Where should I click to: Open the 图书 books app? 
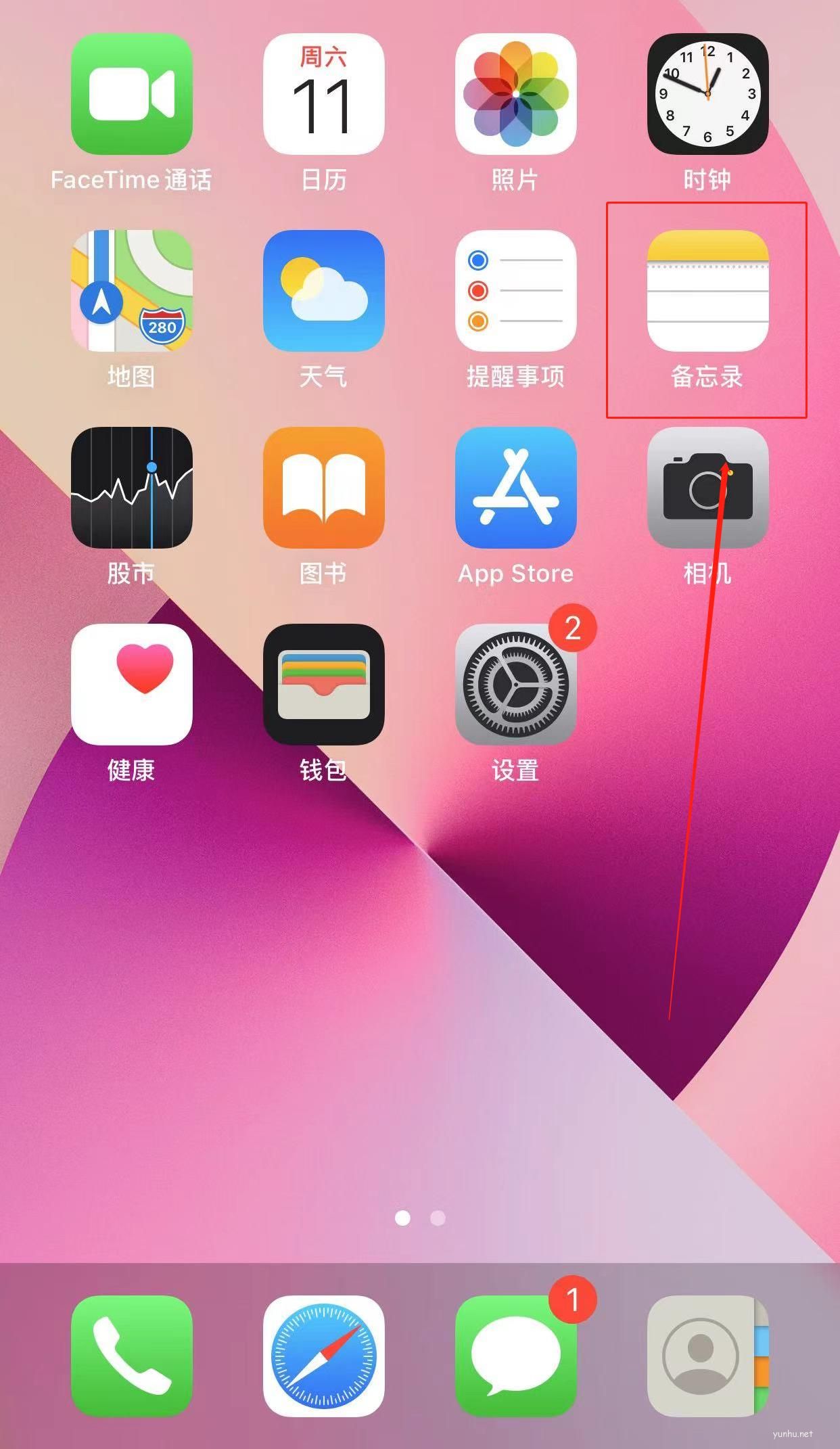point(323,487)
